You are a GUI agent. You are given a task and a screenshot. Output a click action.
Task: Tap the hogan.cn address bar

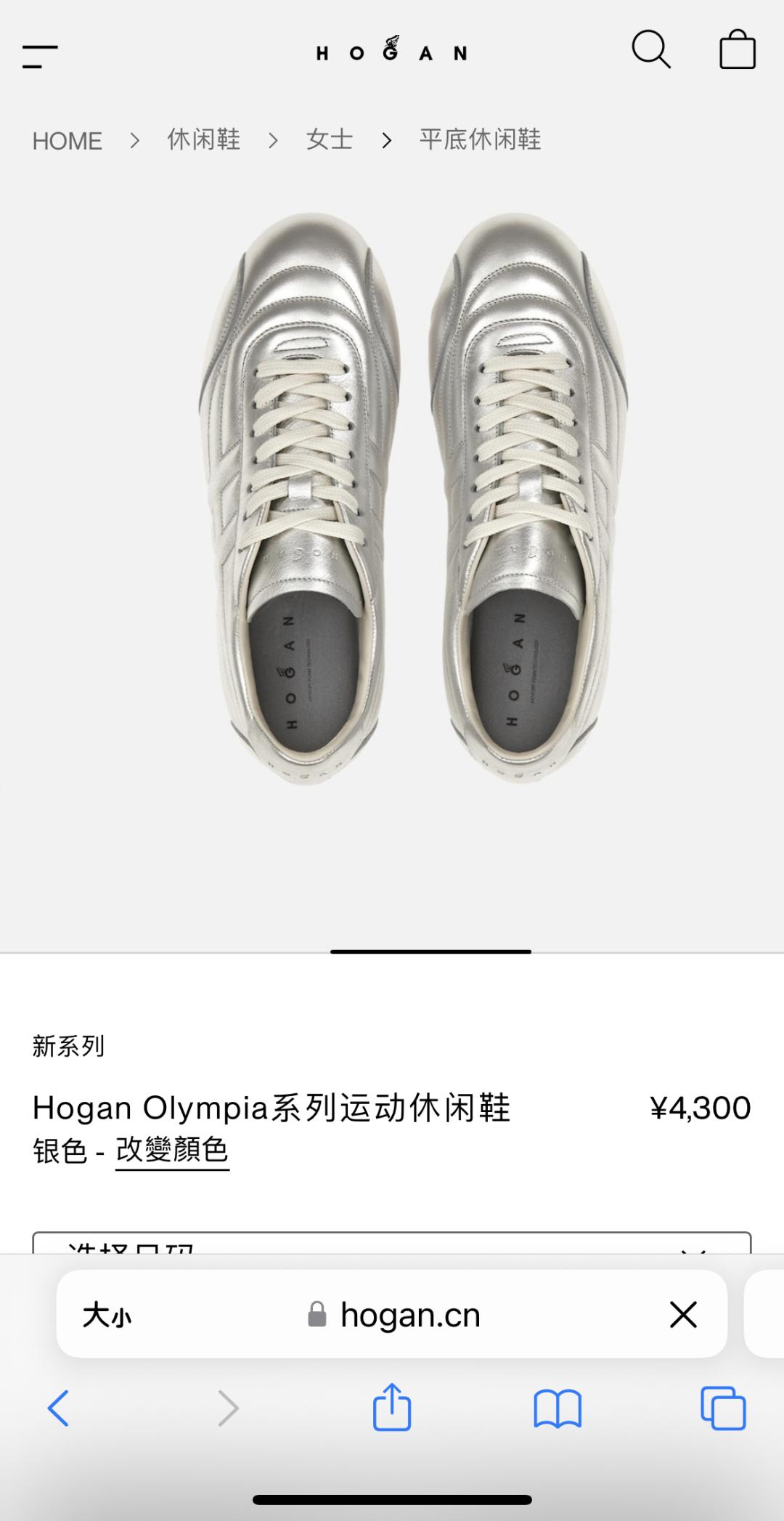[x=410, y=1315]
